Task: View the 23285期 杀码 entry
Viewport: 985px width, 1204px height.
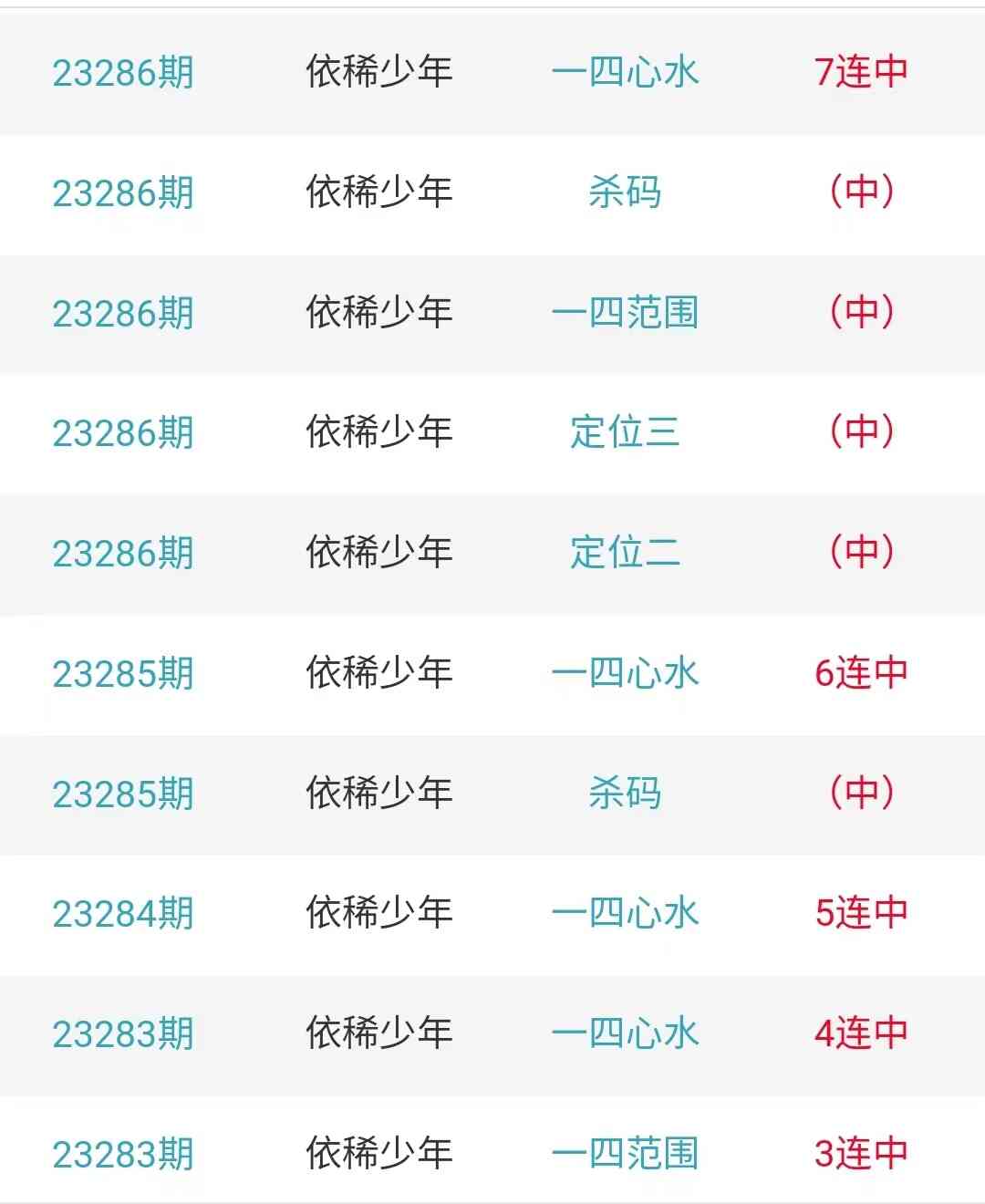Action: (x=625, y=794)
